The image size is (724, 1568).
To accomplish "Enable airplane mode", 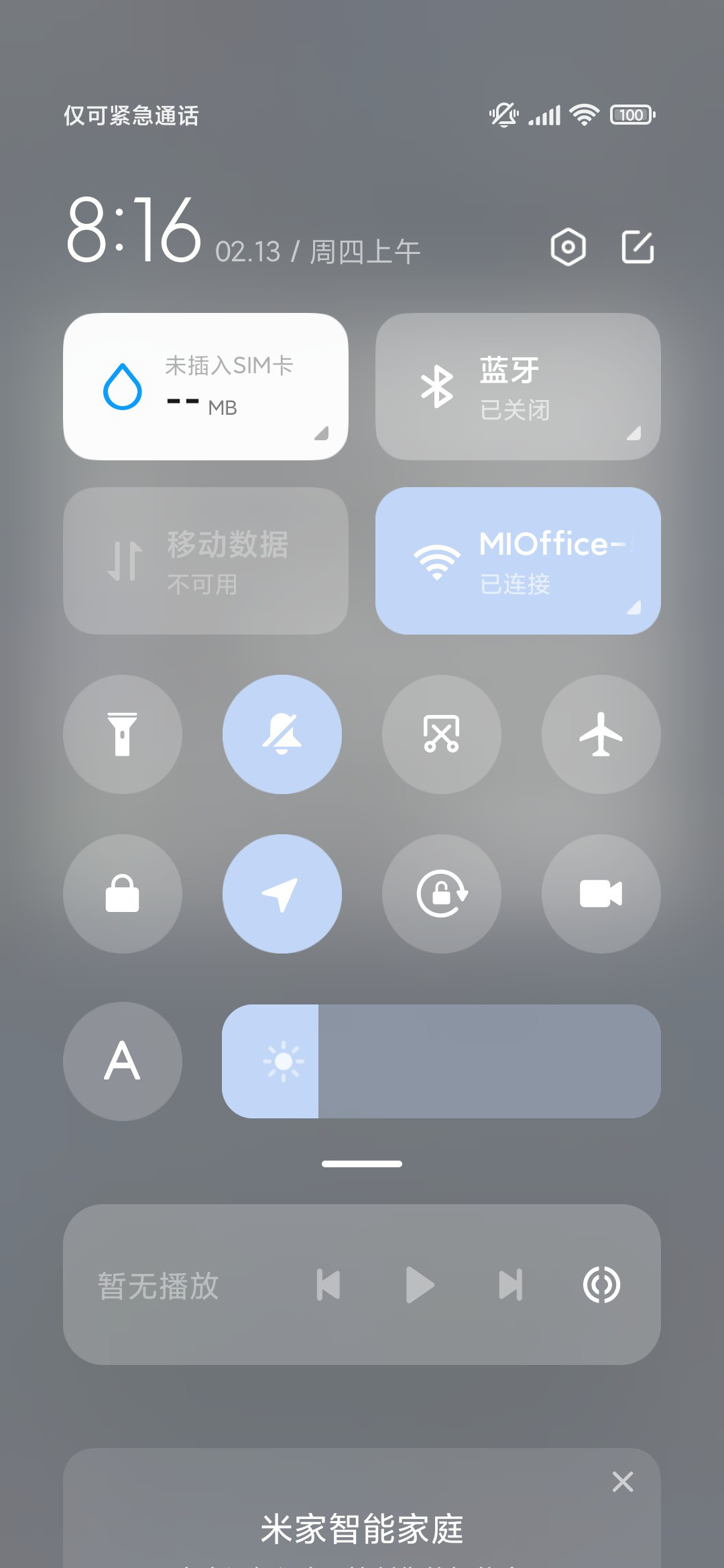I will click(601, 734).
